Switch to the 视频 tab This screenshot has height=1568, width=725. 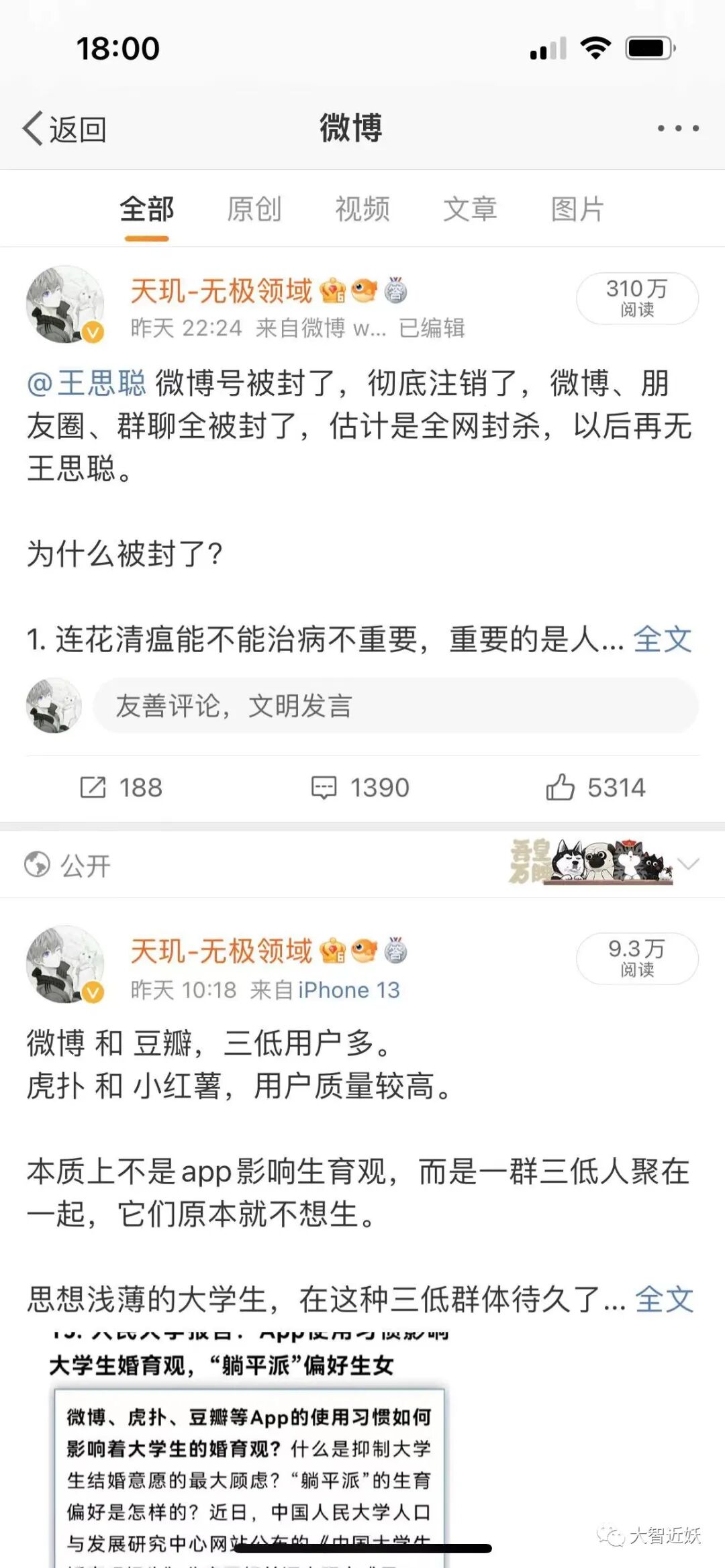(362, 209)
